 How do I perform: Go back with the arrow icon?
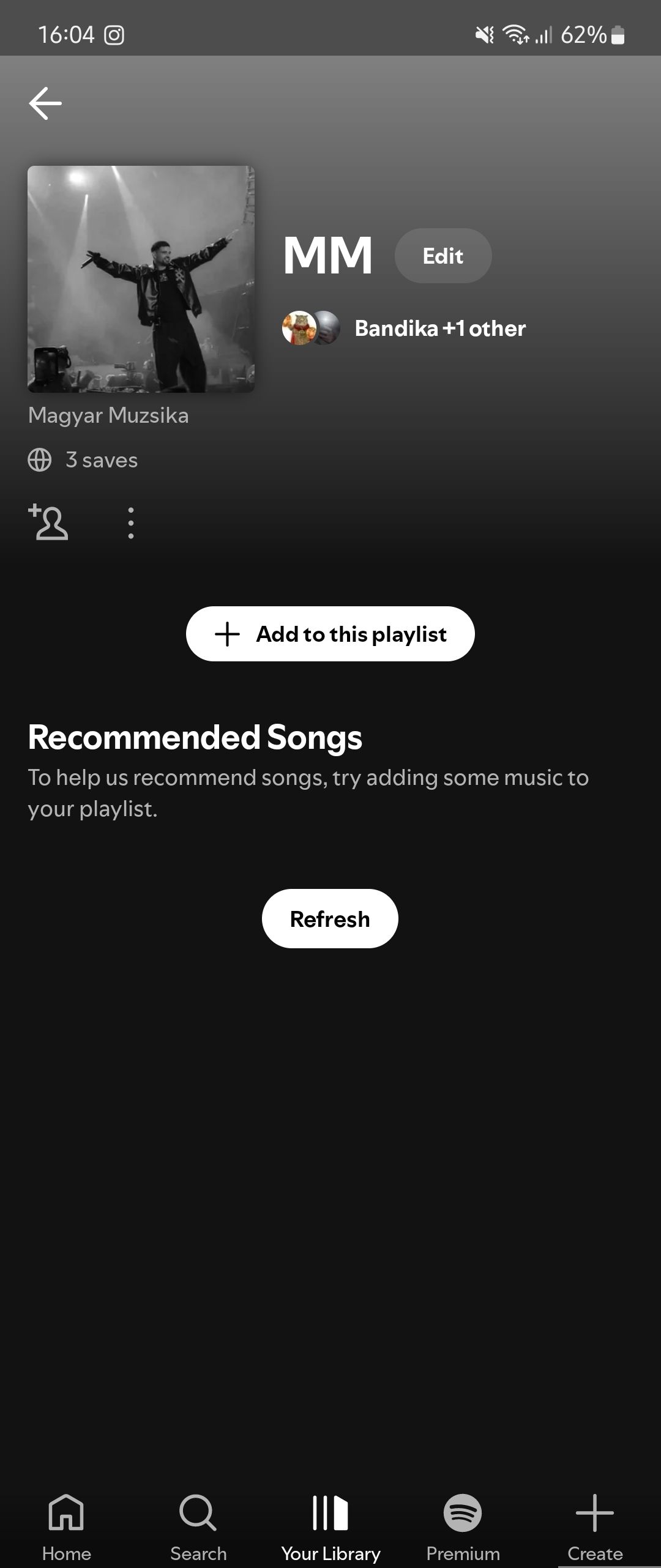[45, 103]
